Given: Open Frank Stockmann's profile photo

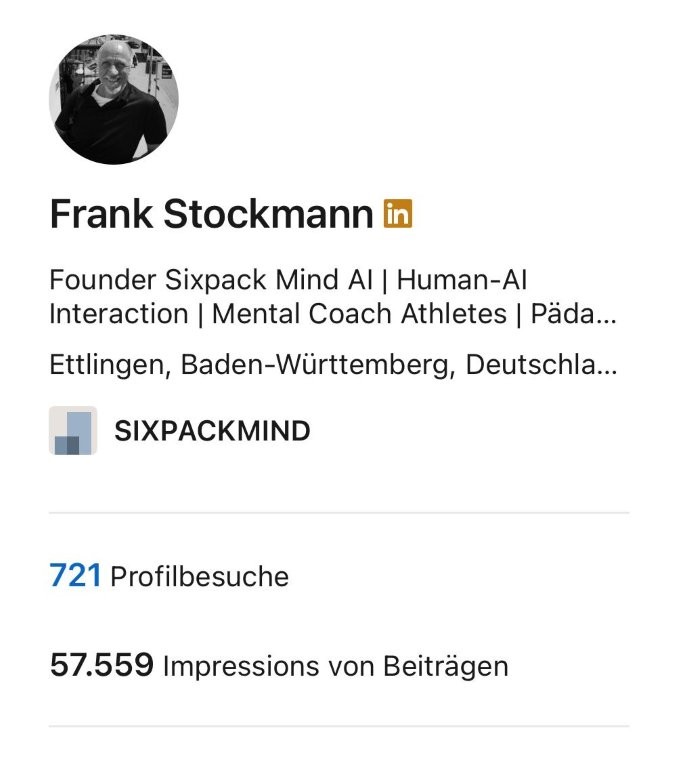Looking at the screenshot, I should (x=114, y=100).
